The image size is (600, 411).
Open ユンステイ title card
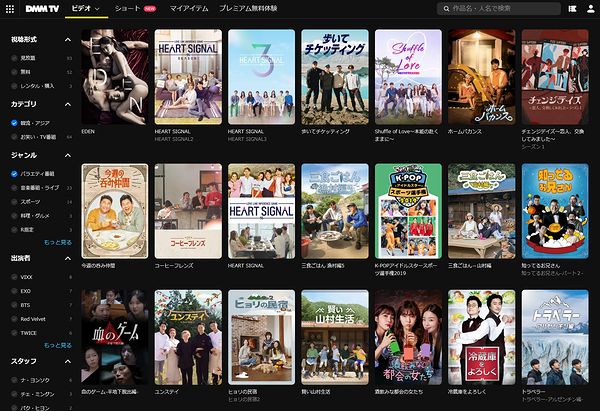(187, 336)
